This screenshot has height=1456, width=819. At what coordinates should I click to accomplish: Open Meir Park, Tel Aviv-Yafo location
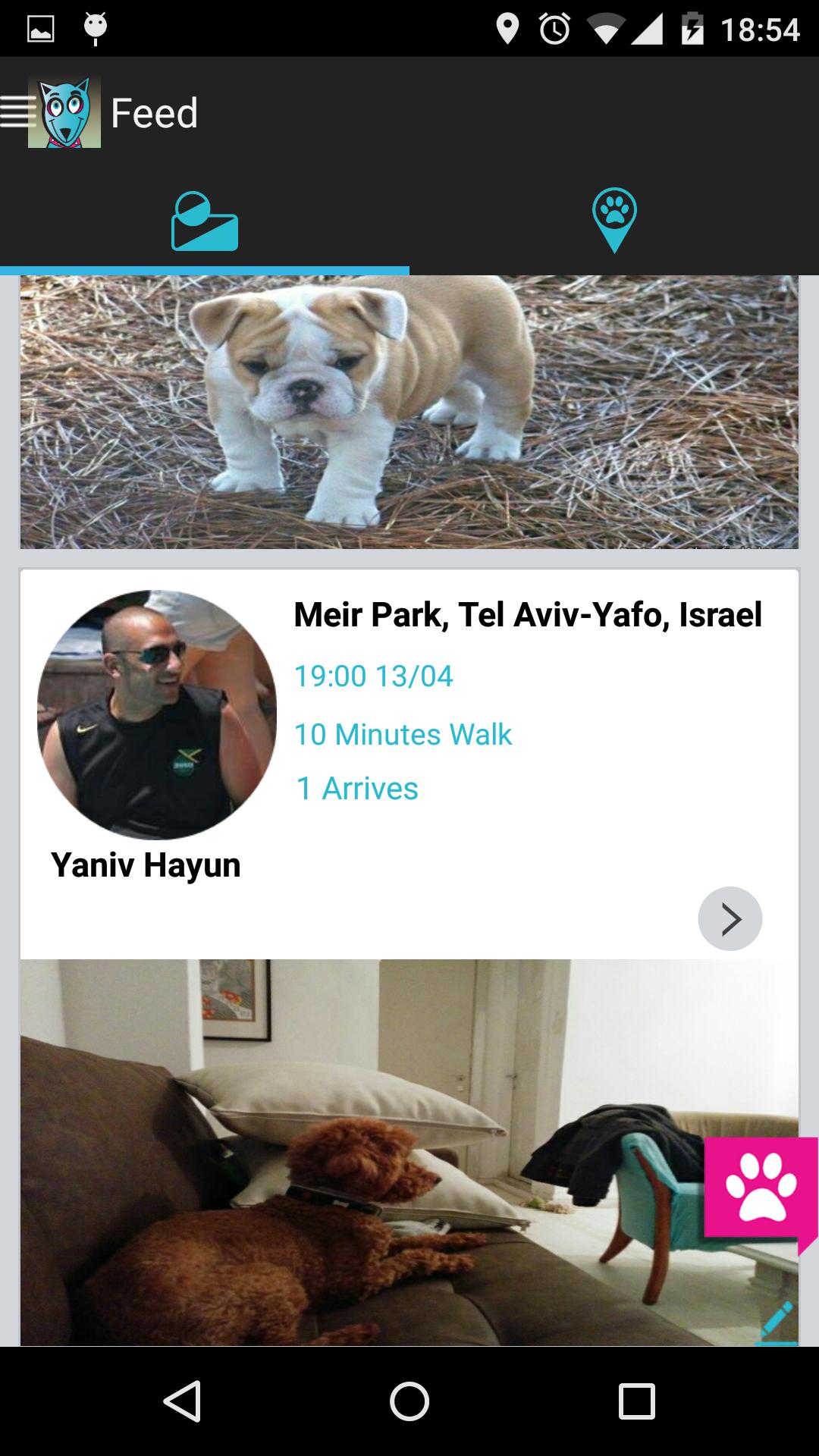[527, 616]
